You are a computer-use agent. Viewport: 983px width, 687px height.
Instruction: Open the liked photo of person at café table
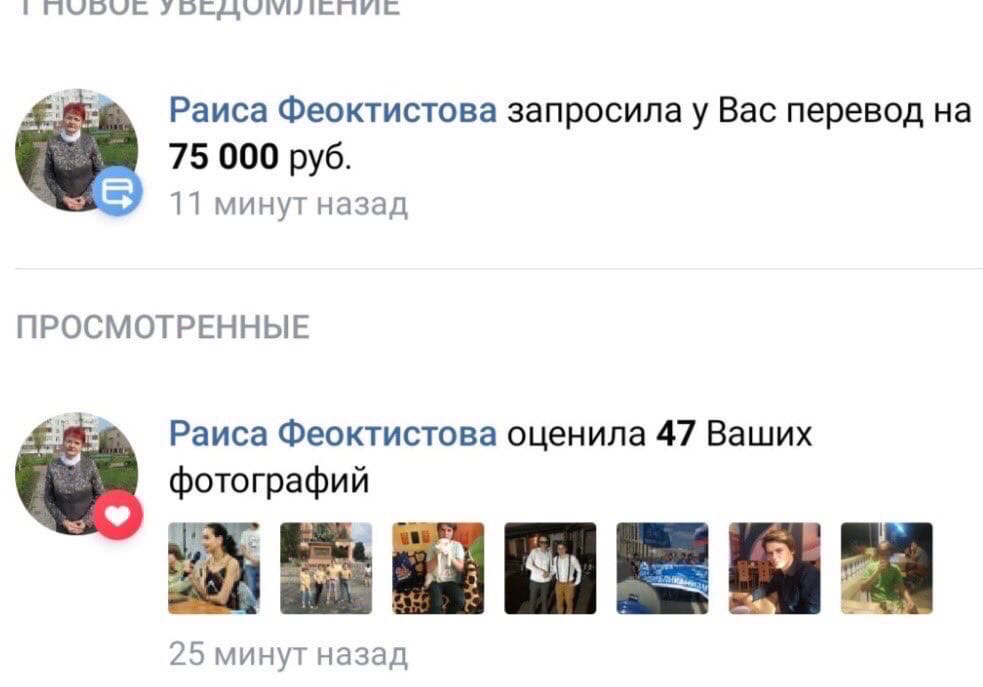(x=774, y=567)
